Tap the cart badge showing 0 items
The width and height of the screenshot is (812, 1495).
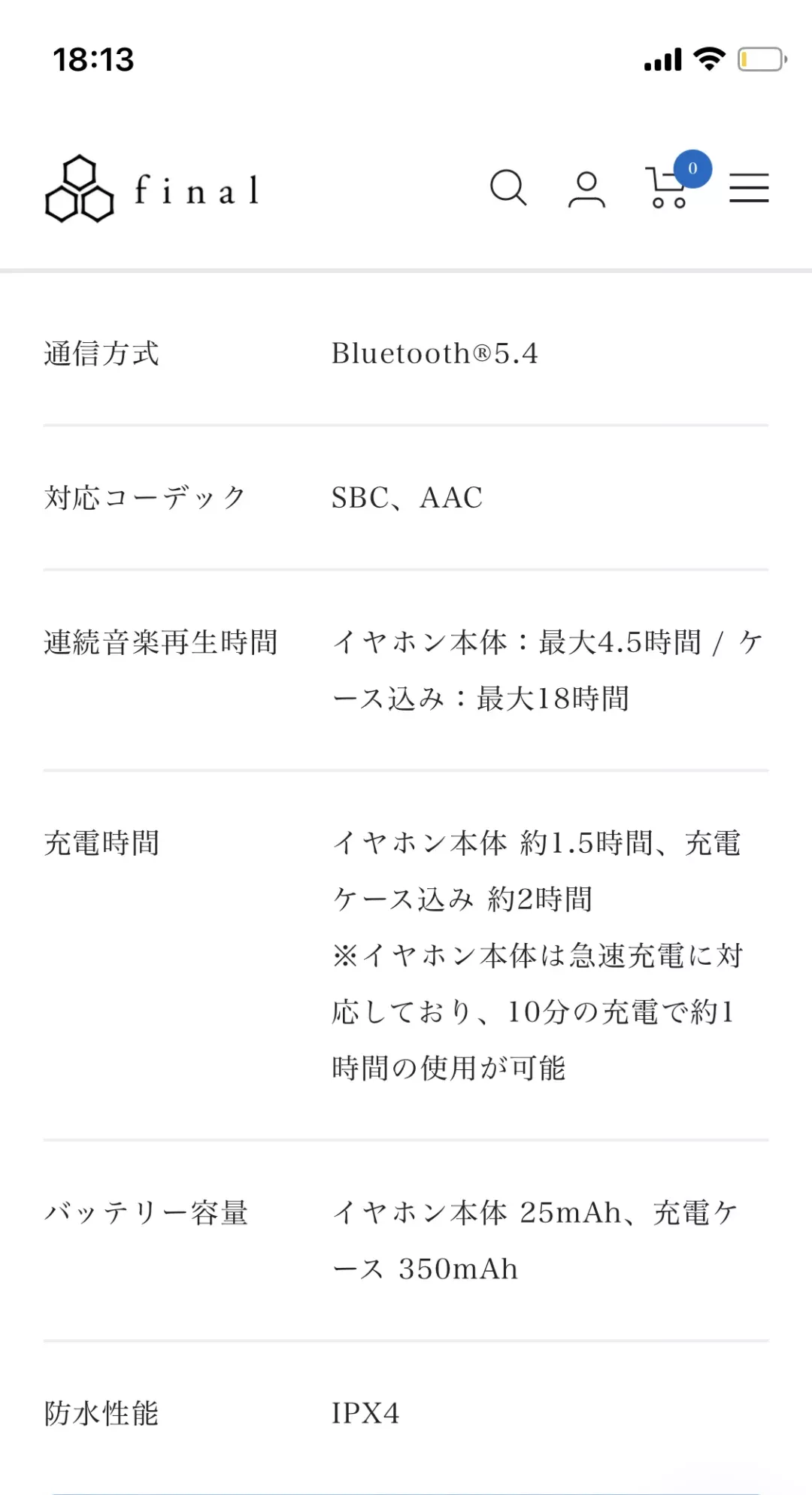(693, 169)
